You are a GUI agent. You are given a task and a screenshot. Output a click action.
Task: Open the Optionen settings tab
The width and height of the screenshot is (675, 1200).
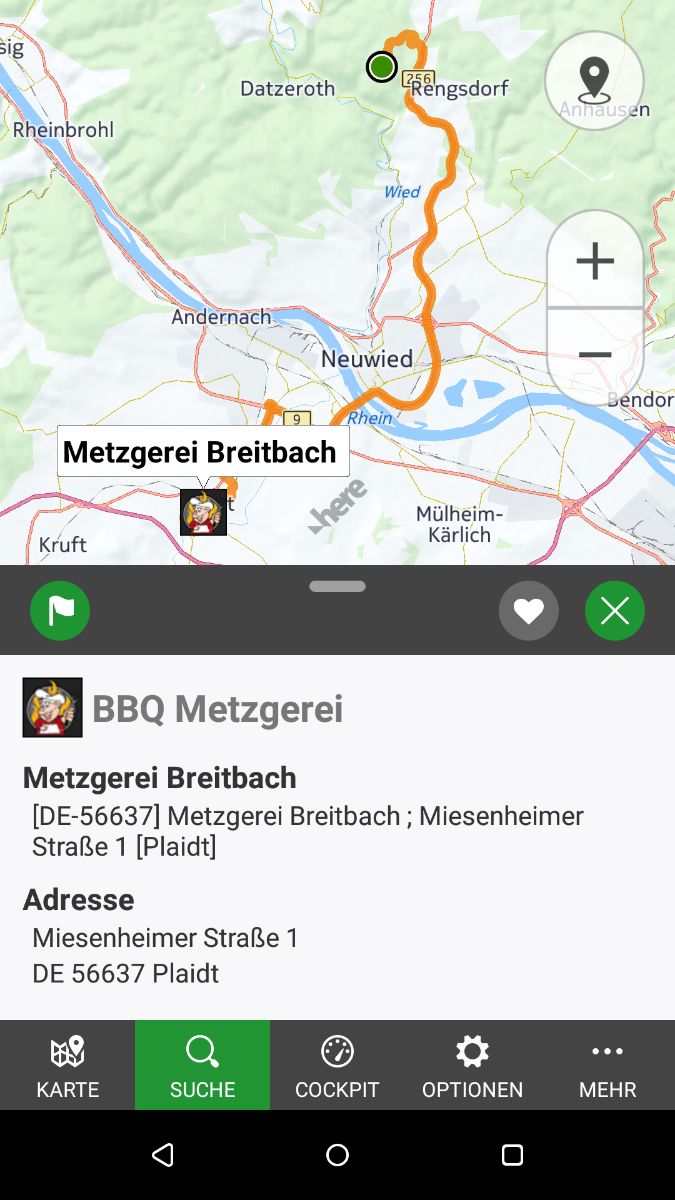coord(472,1065)
